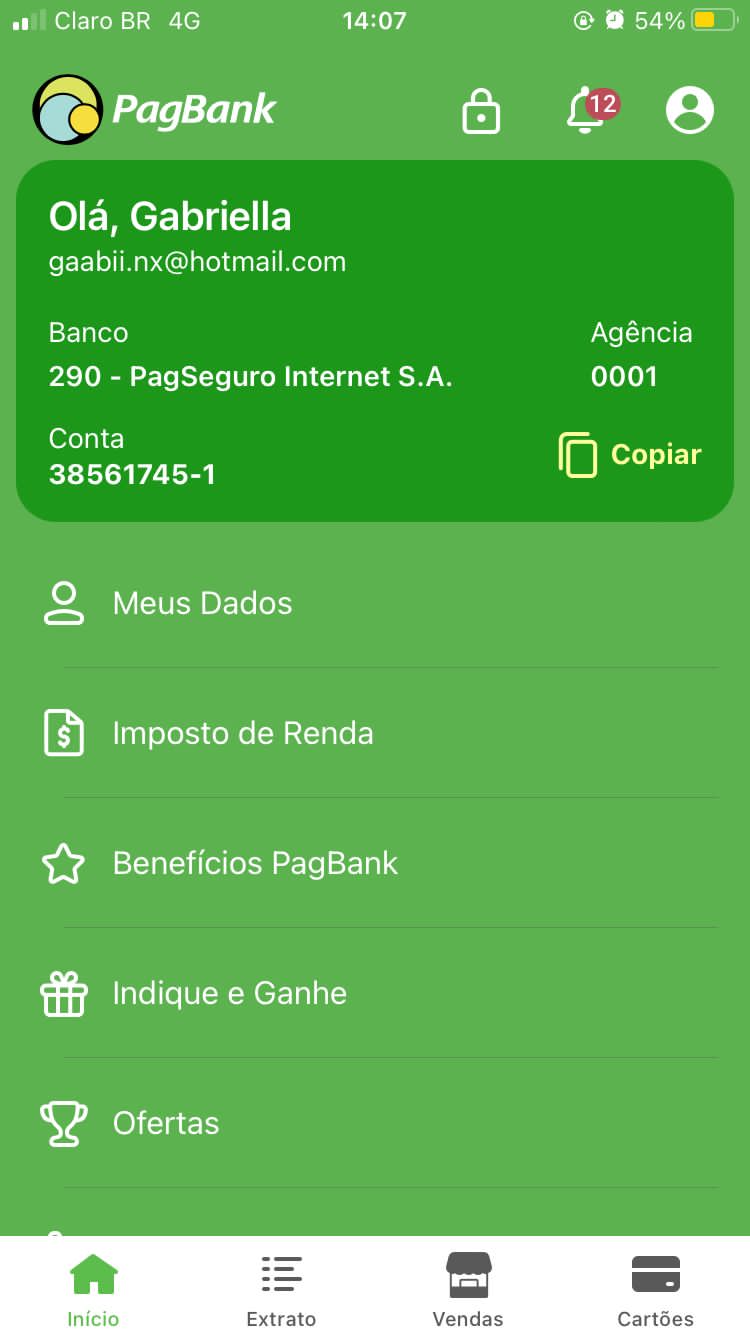The width and height of the screenshot is (750, 1334).
Task: Go to the Vendas tab
Action: [468, 1289]
